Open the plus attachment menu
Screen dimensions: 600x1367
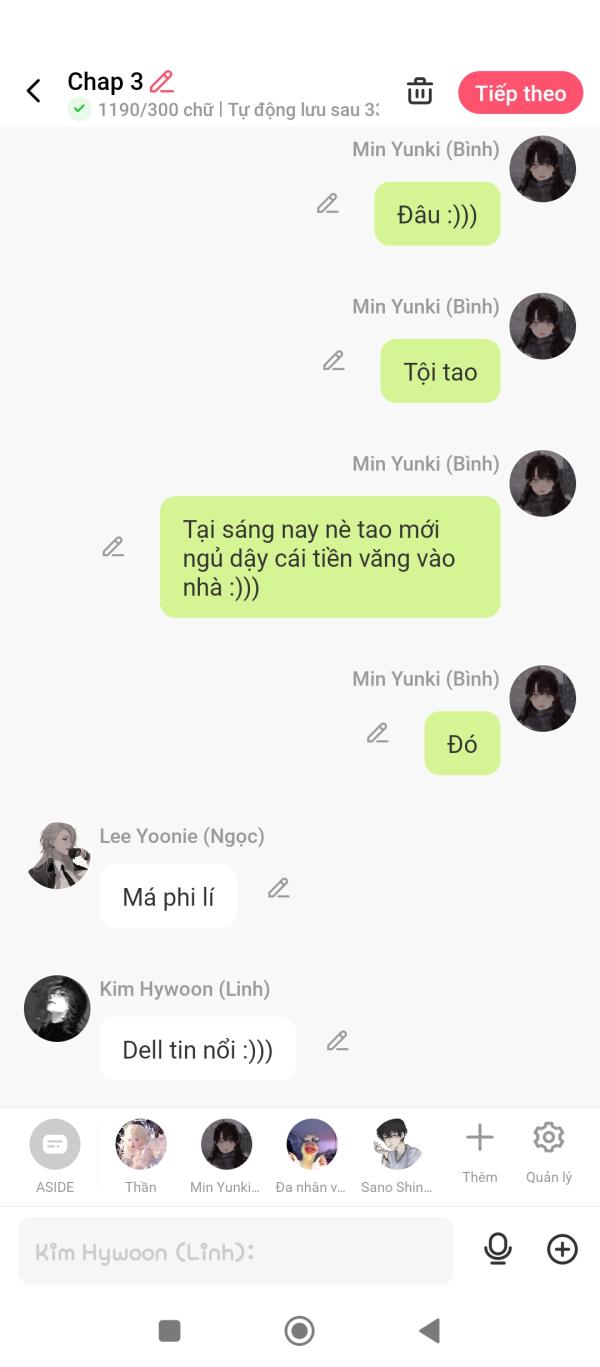click(x=562, y=1249)
